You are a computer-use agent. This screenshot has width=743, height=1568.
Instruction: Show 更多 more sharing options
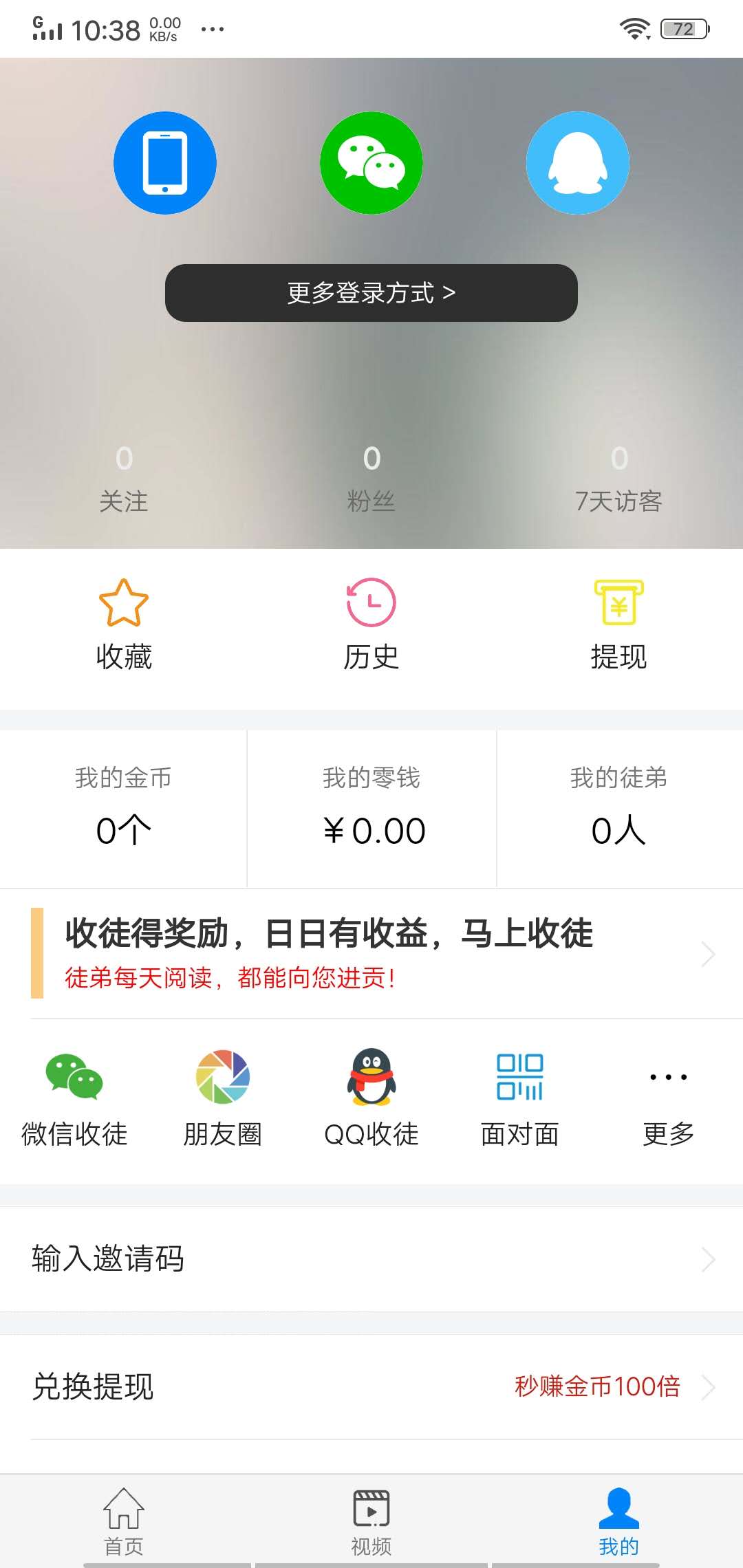click(668, 1076)
